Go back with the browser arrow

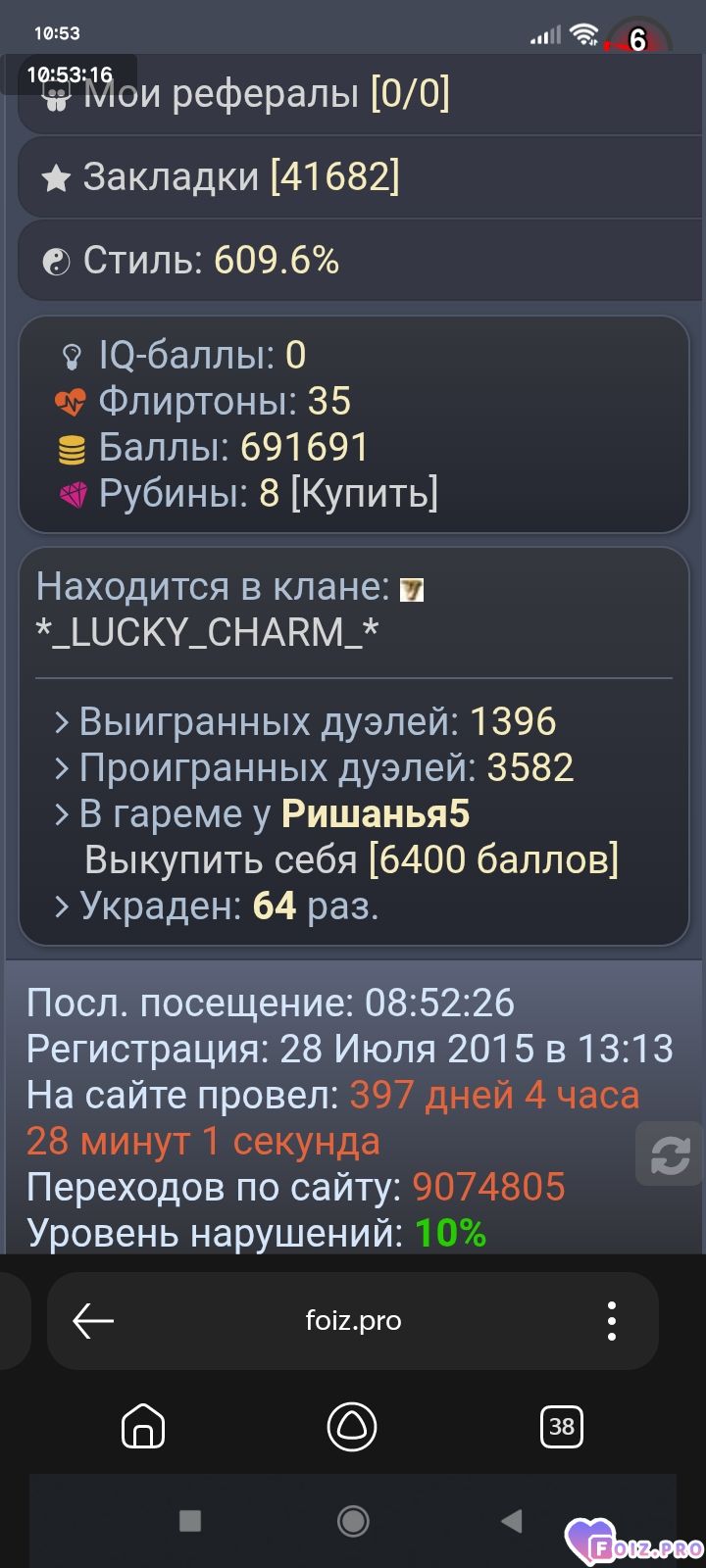(x=93, y=1321)
